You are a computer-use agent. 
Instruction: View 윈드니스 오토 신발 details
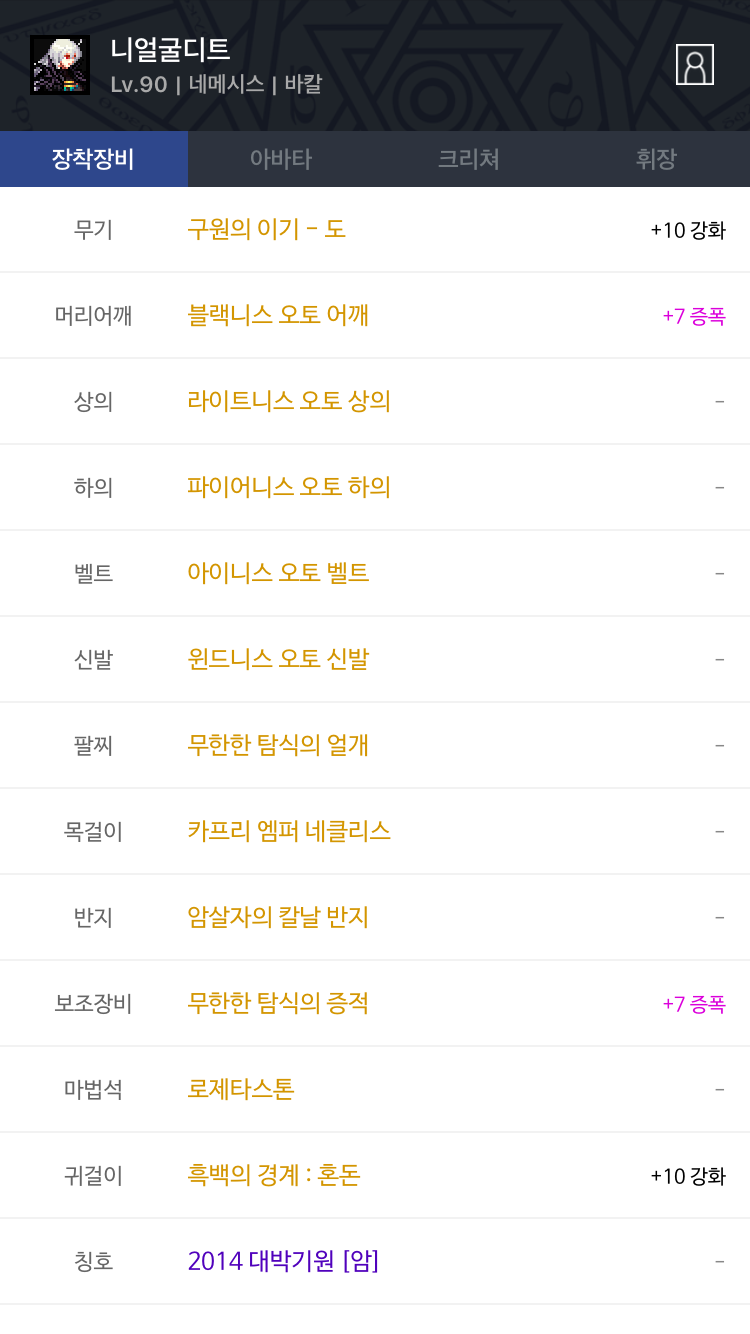375,659
